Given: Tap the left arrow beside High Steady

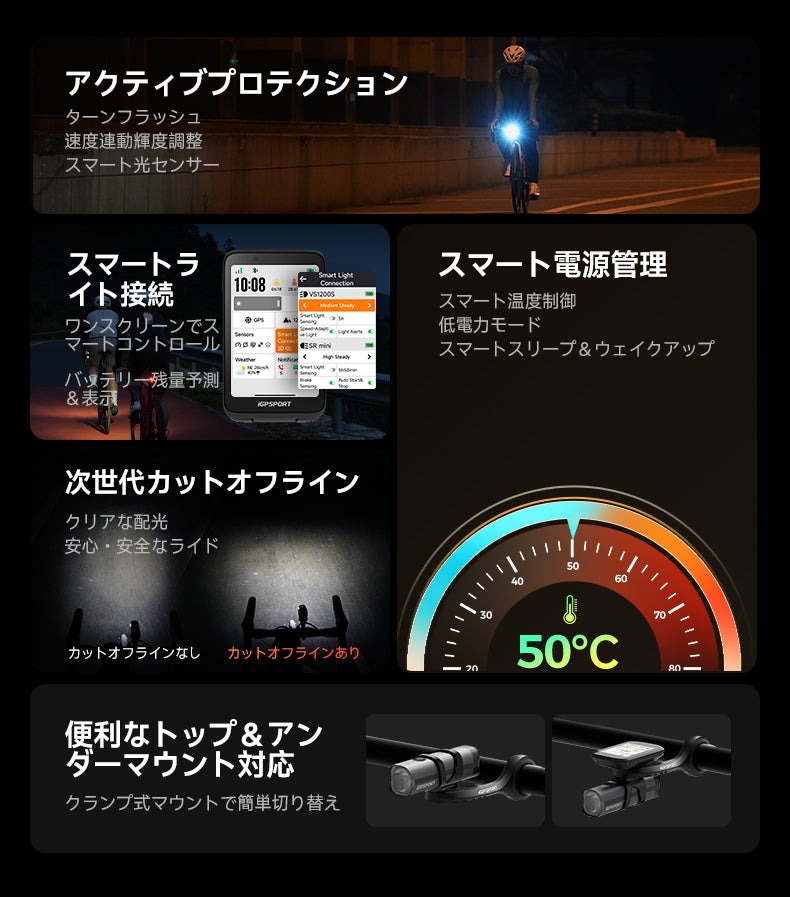Looking at the screenshot, I should point(304,357).
